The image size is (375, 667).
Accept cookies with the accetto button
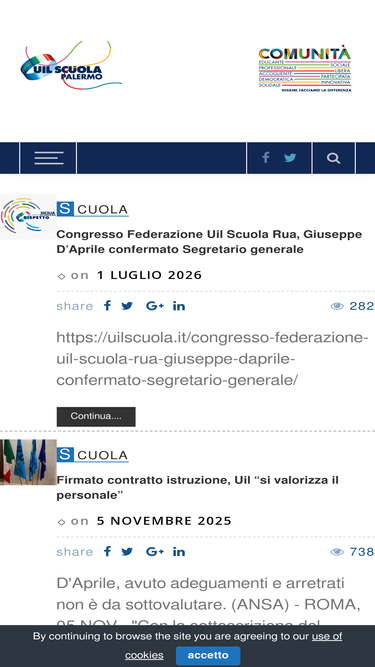[208, 656]
